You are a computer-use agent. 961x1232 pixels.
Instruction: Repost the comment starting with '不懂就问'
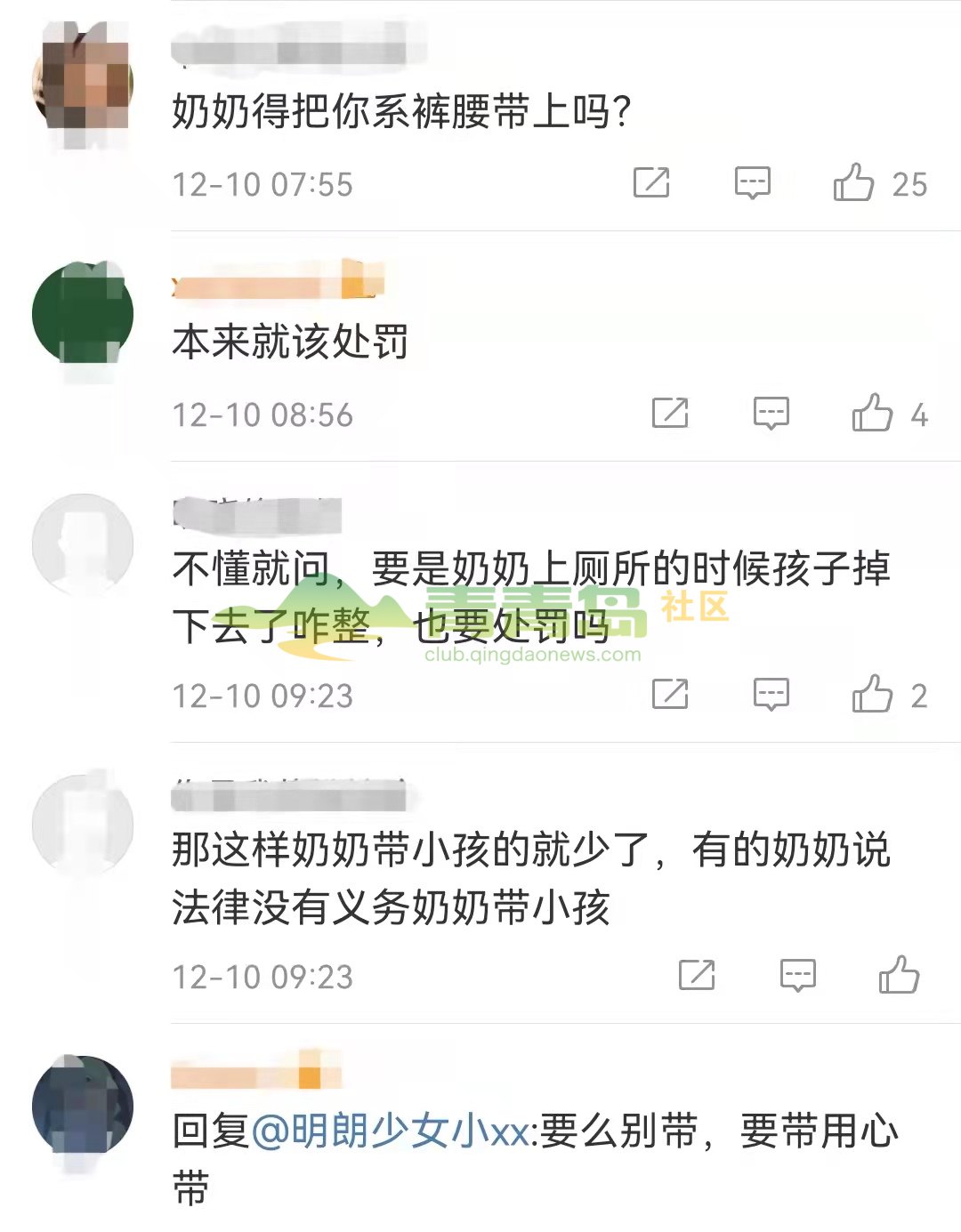(670, 694)
